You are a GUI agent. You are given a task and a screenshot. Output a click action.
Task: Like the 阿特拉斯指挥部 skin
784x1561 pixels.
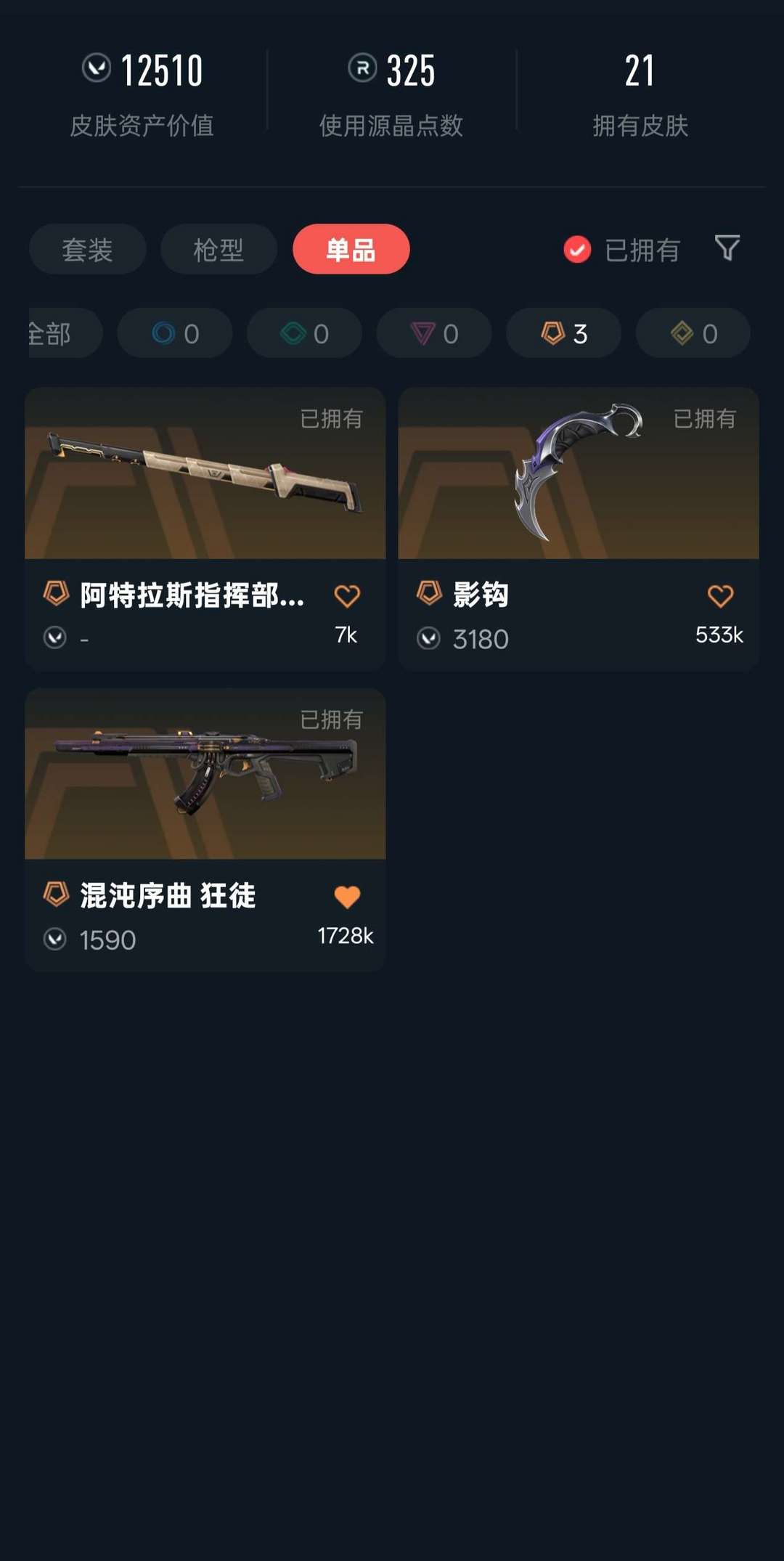[347, 596]
